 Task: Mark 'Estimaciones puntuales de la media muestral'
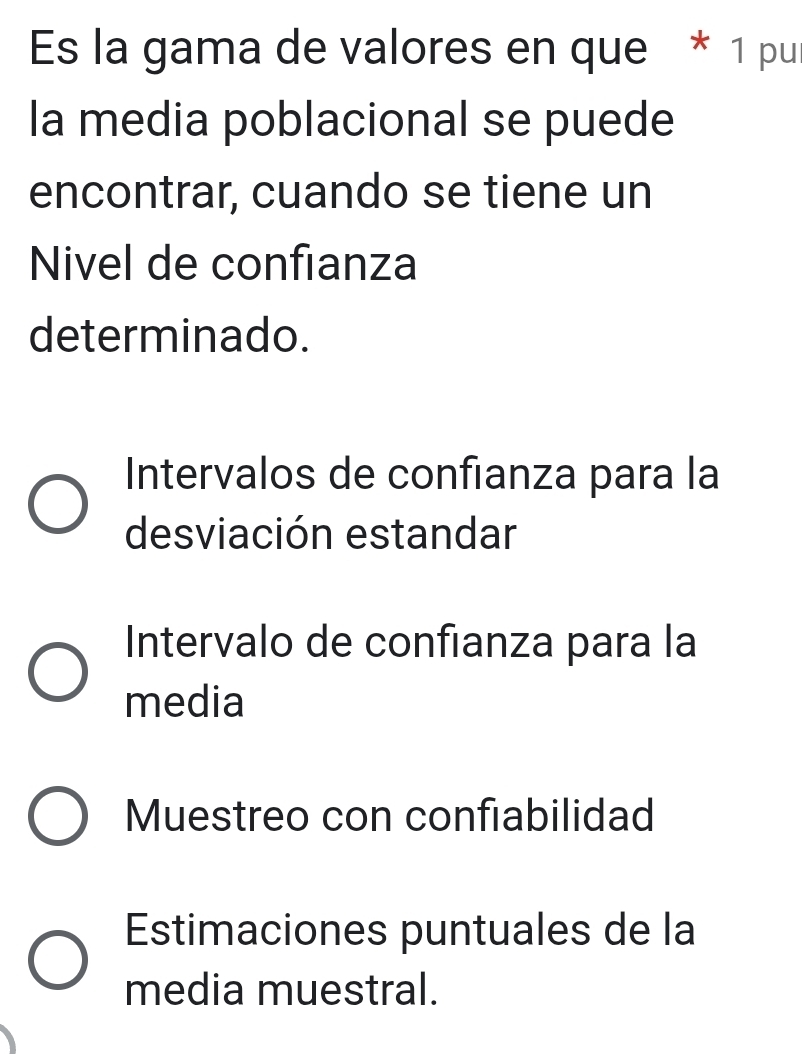(57, 961)
